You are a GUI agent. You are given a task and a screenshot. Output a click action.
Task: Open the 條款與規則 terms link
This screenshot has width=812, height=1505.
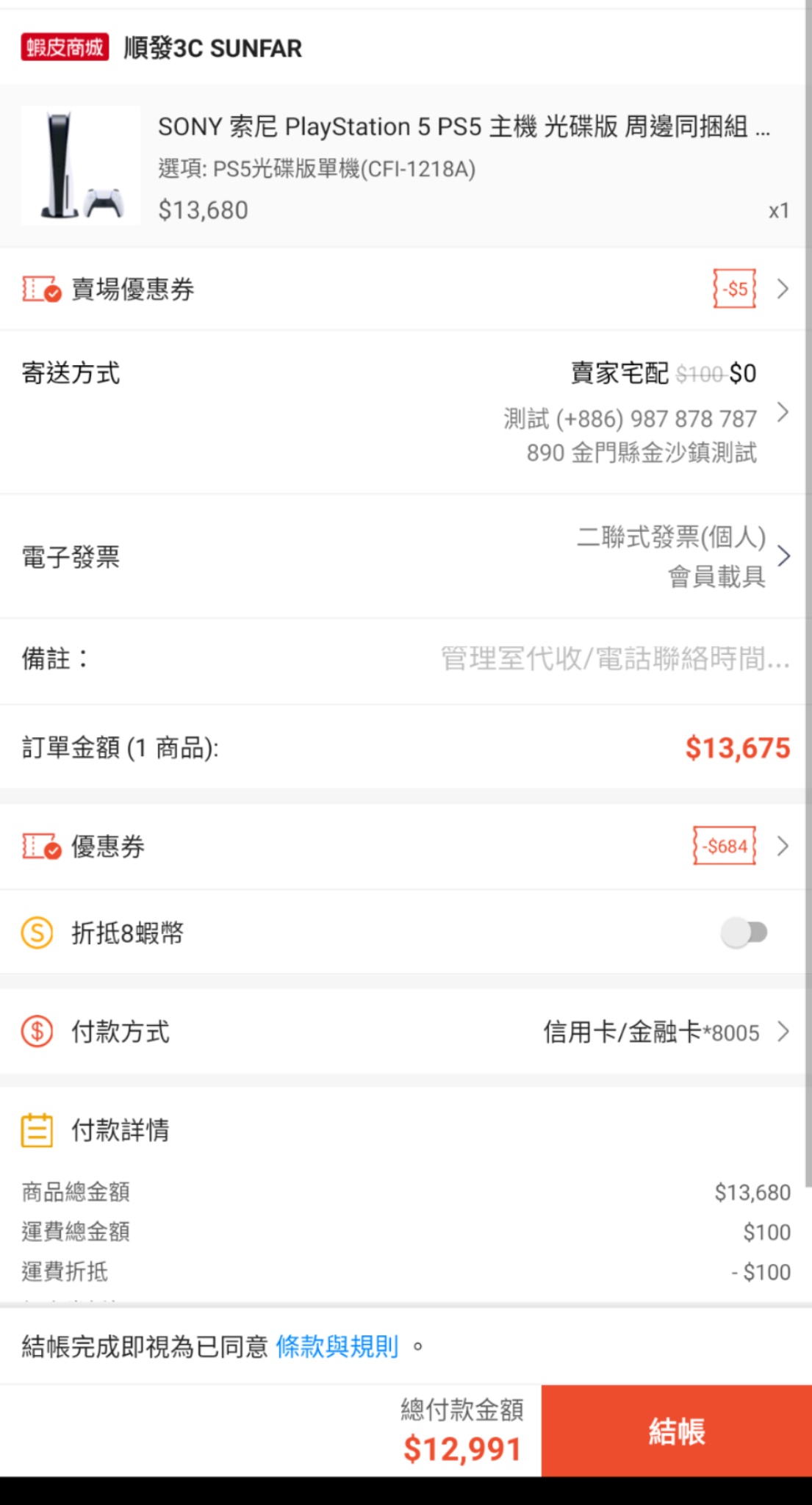[x=337, y=1346]
